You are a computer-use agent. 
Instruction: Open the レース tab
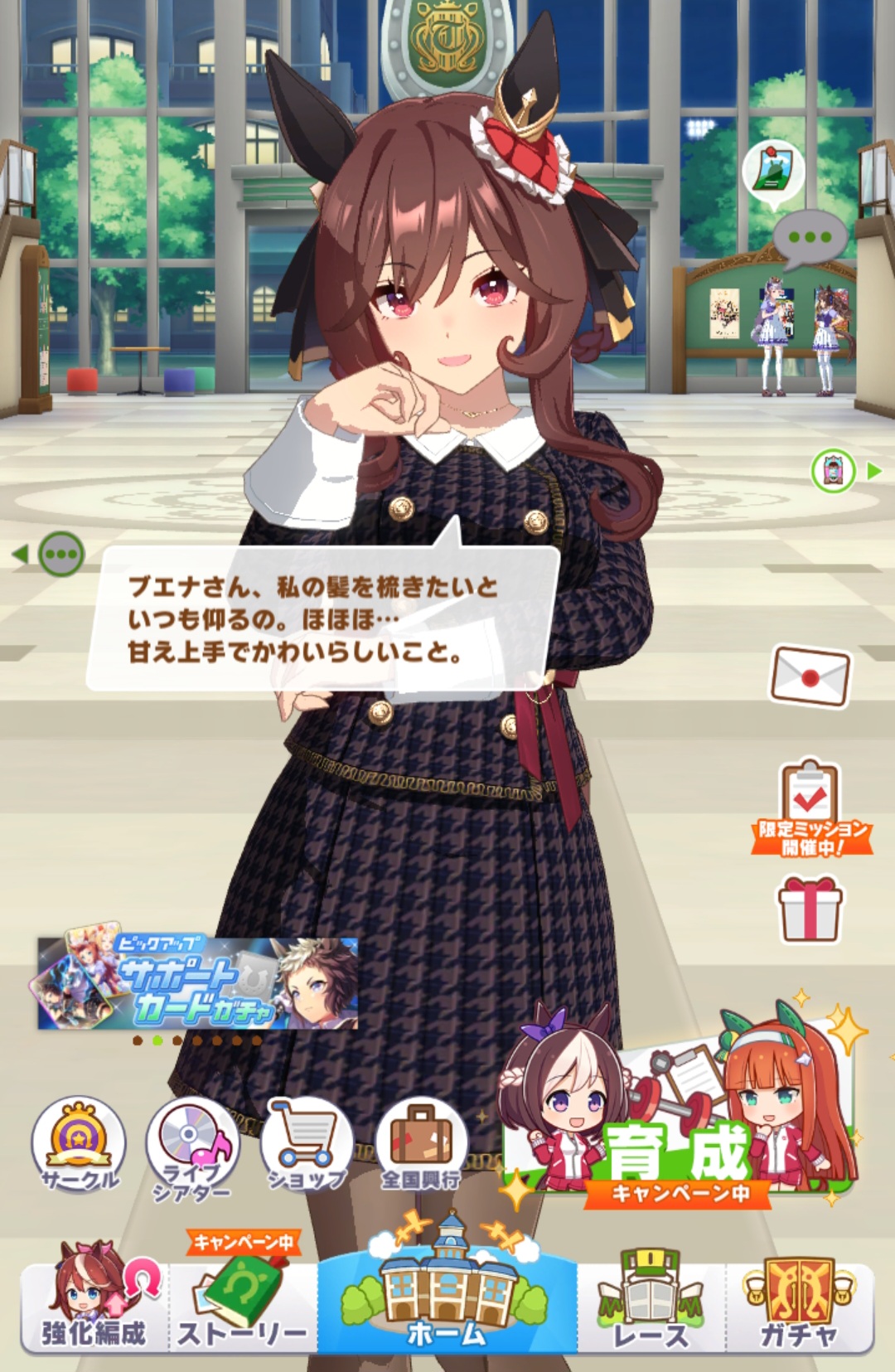click(651, 1306)
